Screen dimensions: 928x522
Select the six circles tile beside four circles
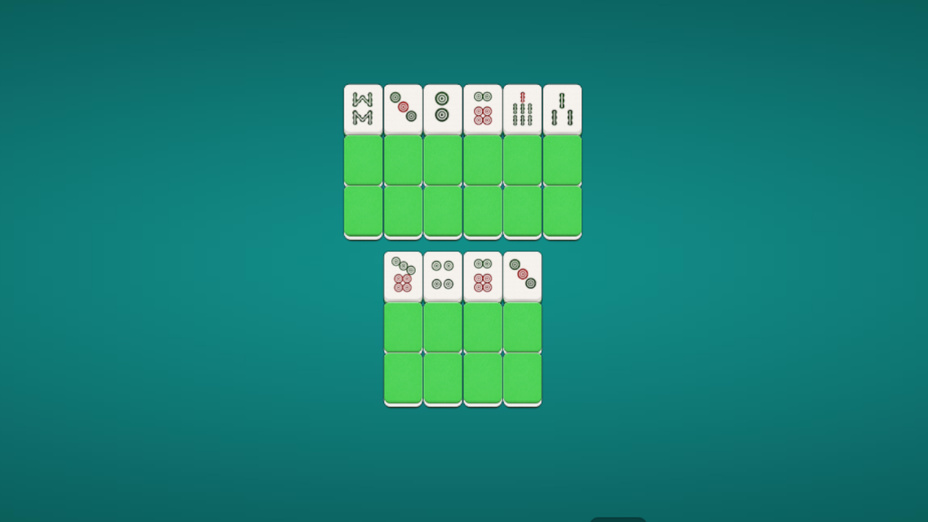point(482,276)
